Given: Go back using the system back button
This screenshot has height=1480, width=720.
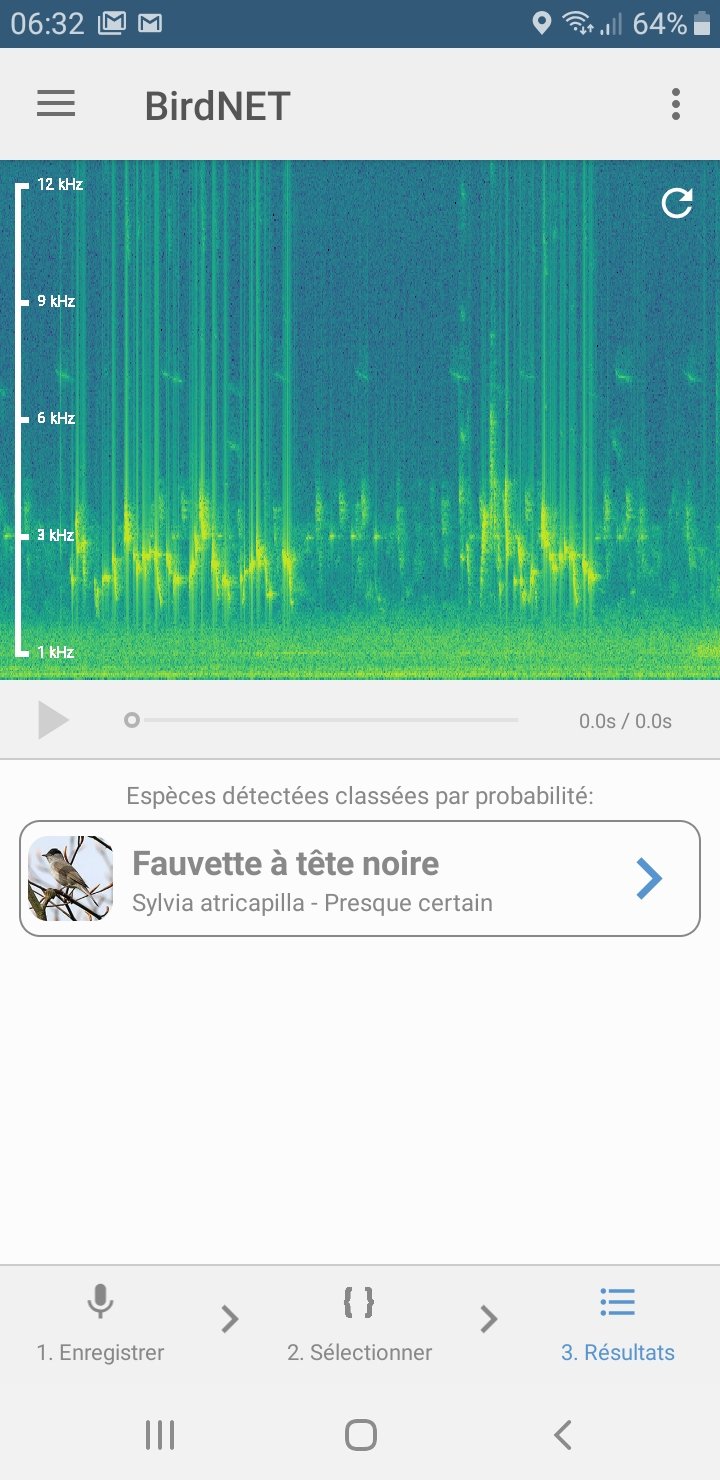Looking at the screenshot, I should tap(563, 1435).
